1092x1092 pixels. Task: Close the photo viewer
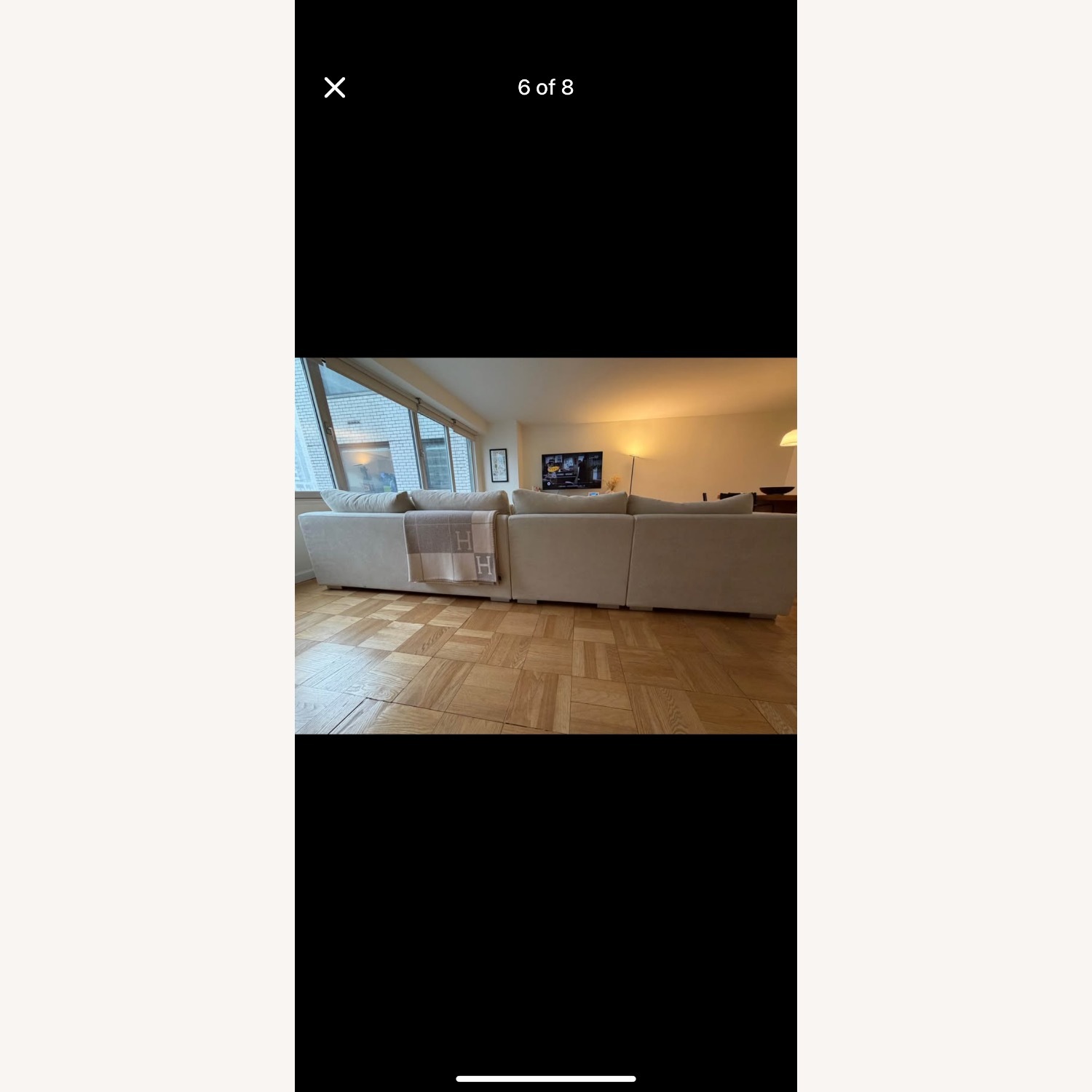pyautogui.click(x=335, y=87)
